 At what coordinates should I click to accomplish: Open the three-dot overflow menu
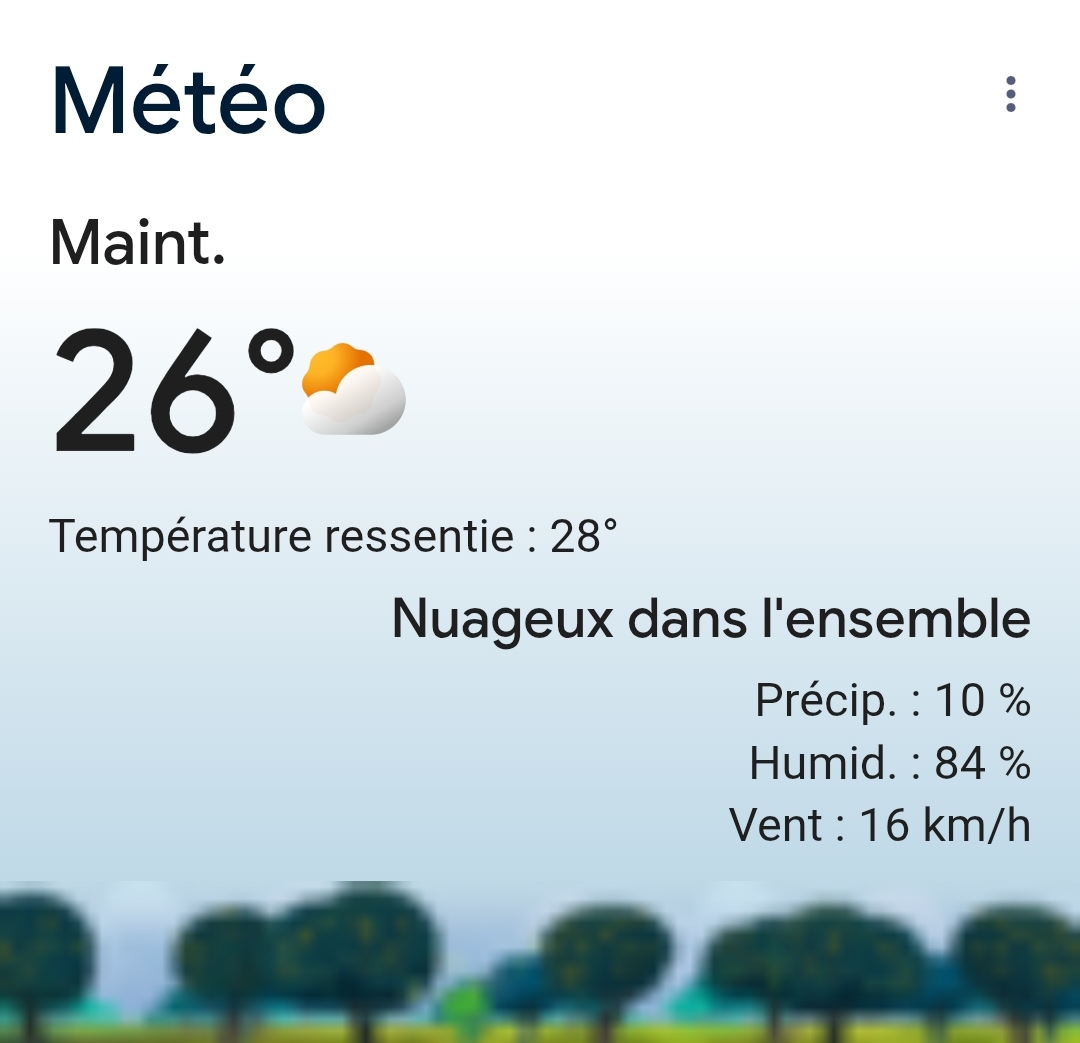pos(1010,94)
